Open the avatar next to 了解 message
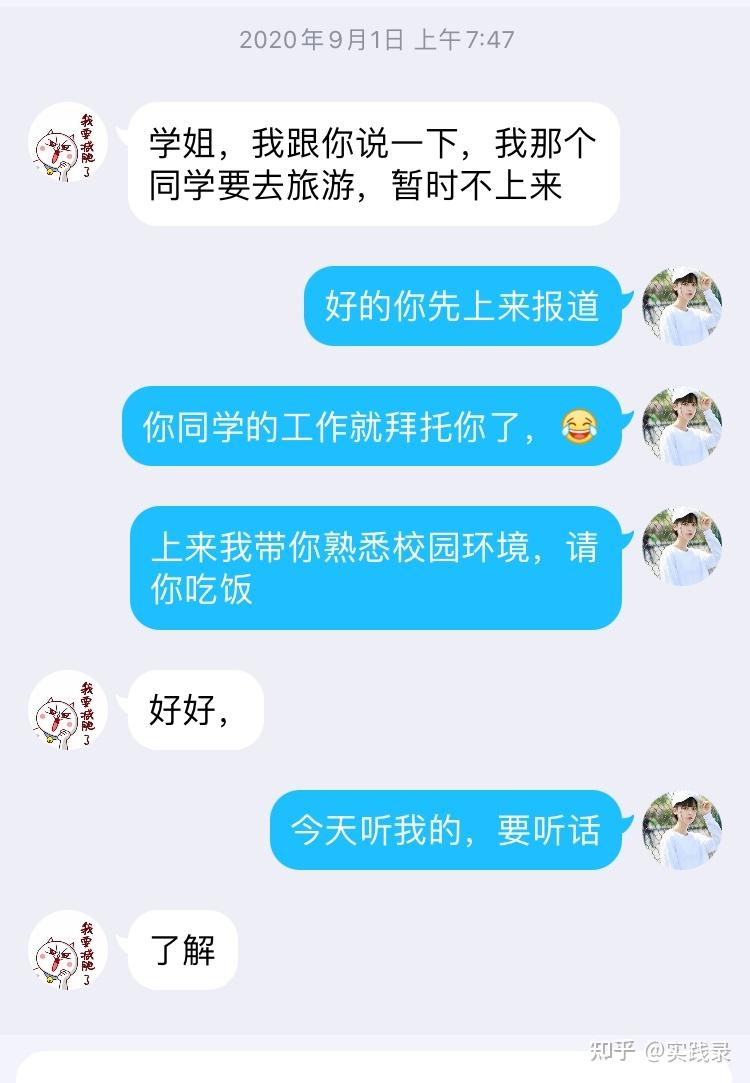The image size is (750, 1083). [x=68, y=950]
